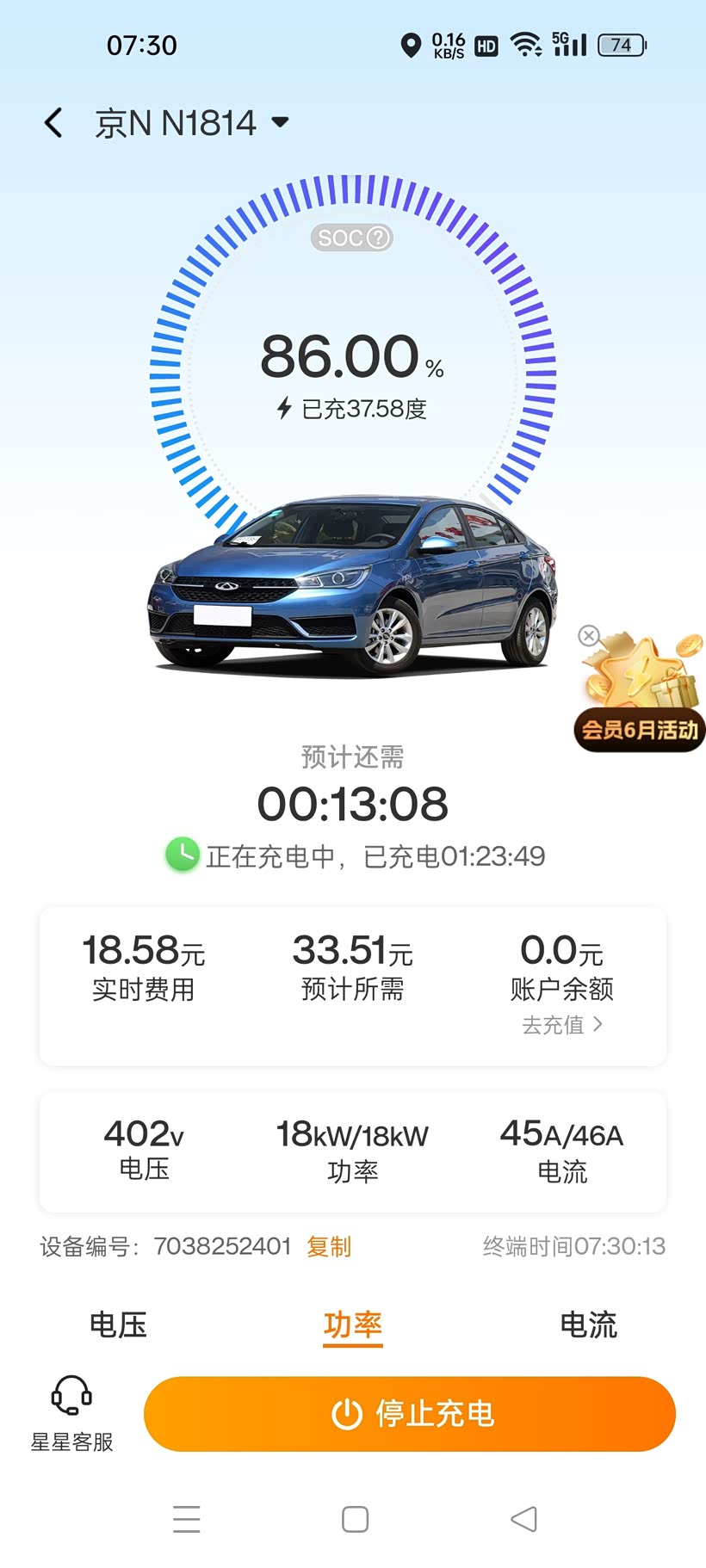Open the 京N N1814 vehicle dropdown
Image resolution: width=706 pixels, height=1568 pixels.
pyautogui.click(x=279, y=123)
